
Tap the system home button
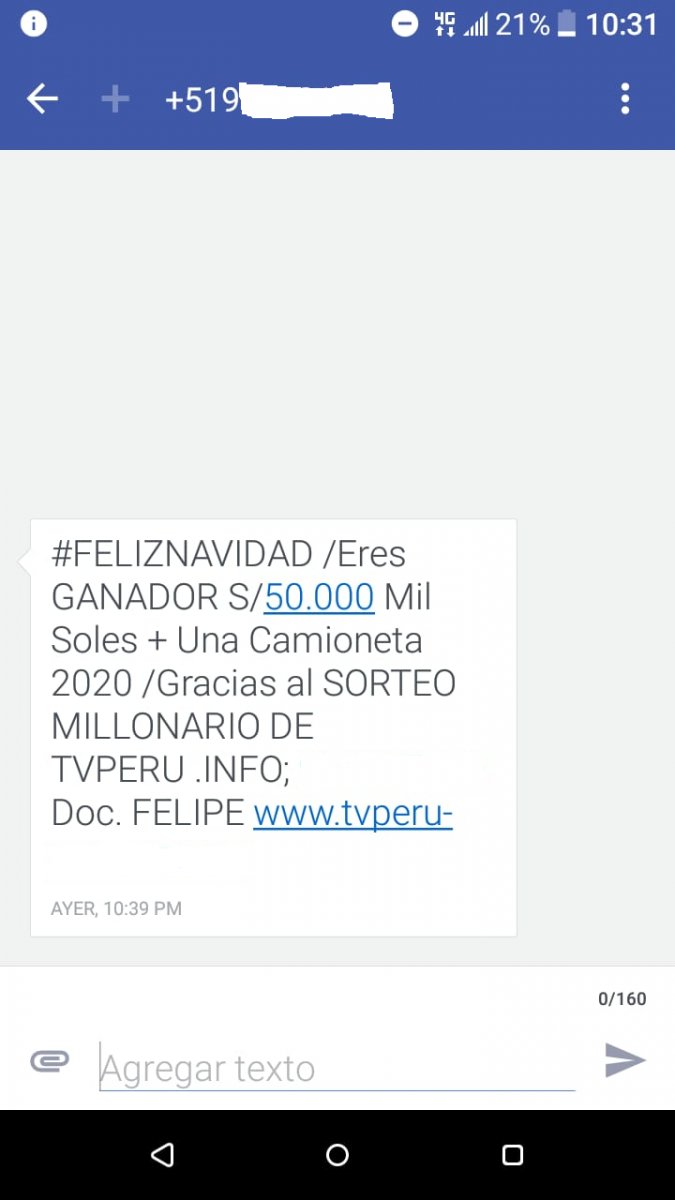pyautogui.click(x=337, y=1155)
